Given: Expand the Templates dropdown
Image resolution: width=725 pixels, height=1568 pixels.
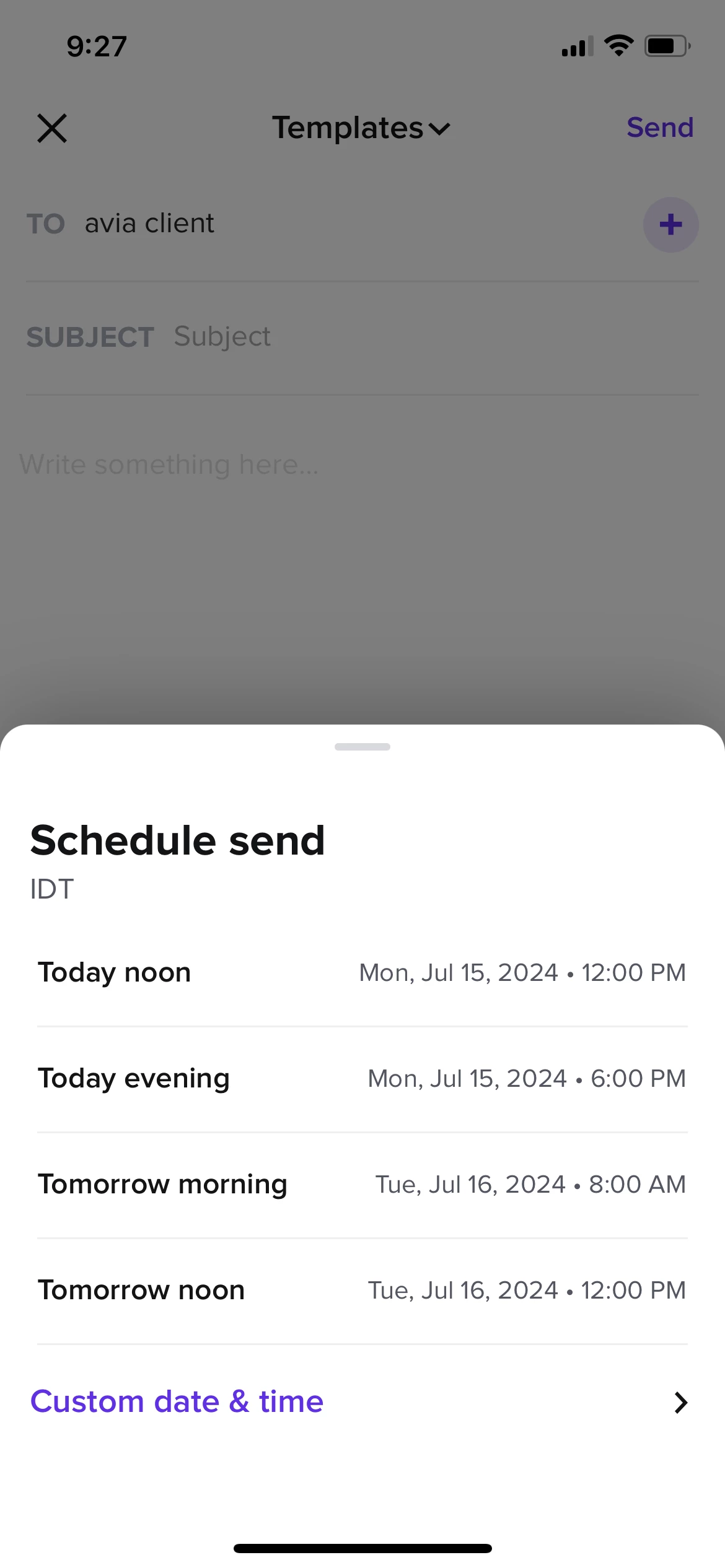Looking at the screenshot, I should [362, 128].
